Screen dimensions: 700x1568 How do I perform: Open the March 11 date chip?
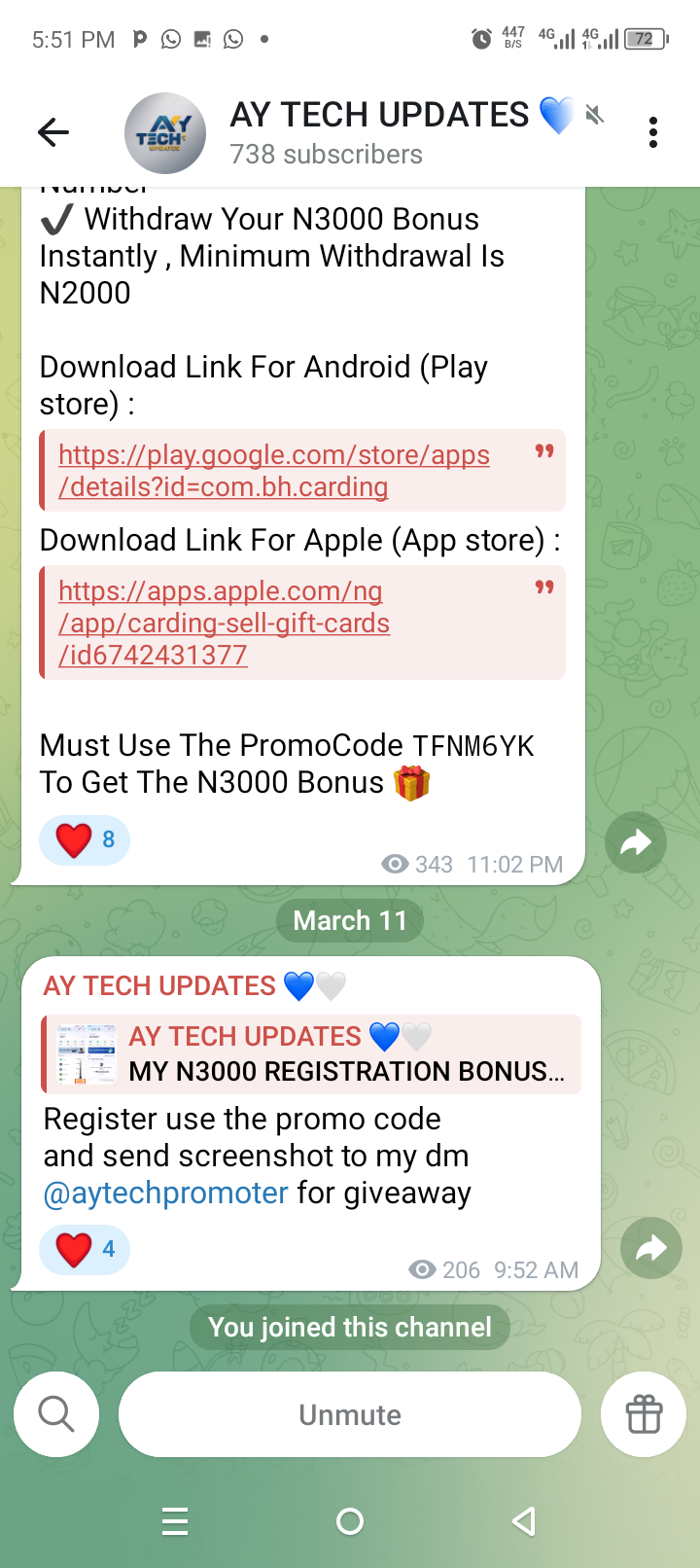(350, 920)
